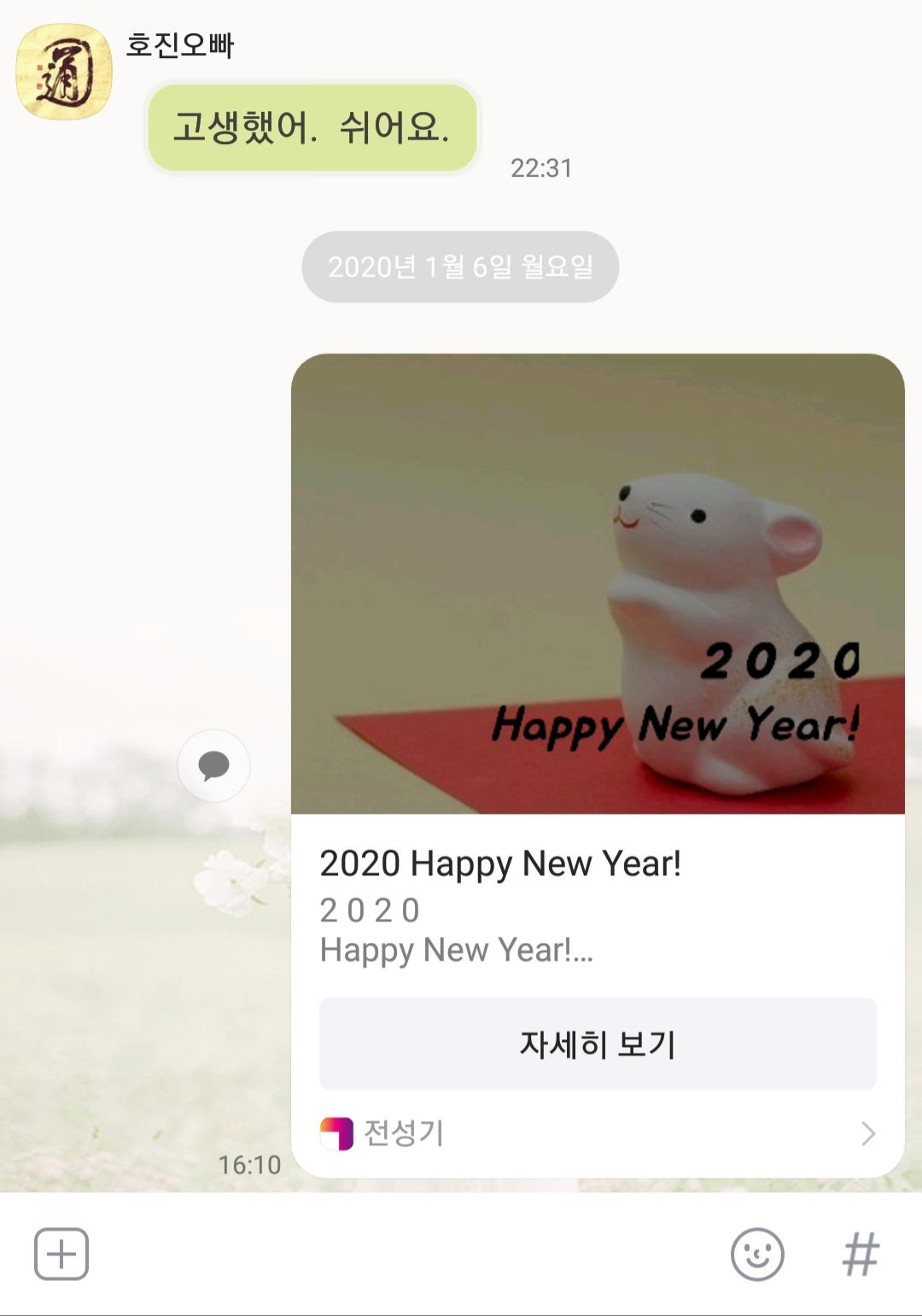Open the plus attachment menu
The image size is (922, 1316).
point(61,1254)
